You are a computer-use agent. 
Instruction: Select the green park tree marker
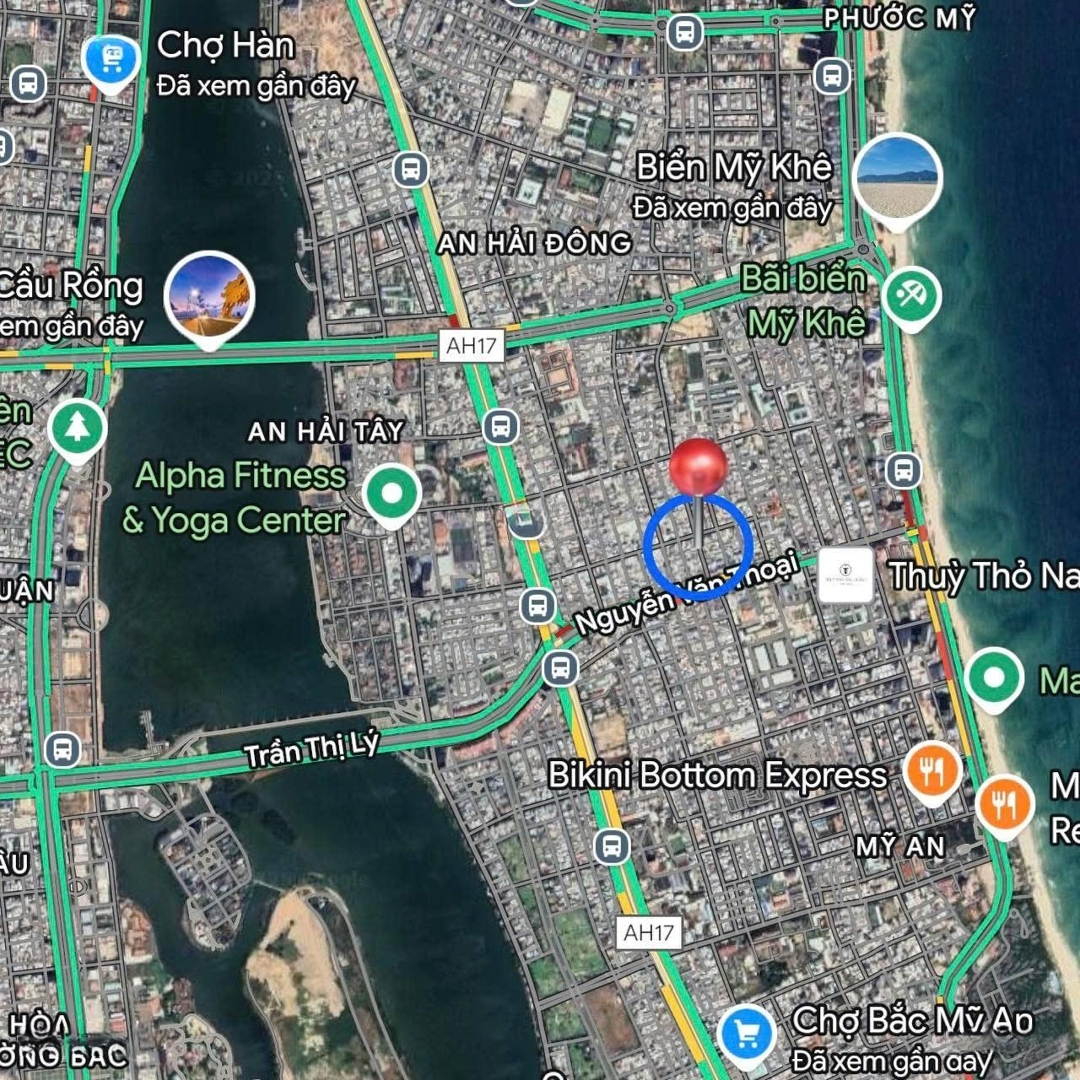tap(77, 429)
